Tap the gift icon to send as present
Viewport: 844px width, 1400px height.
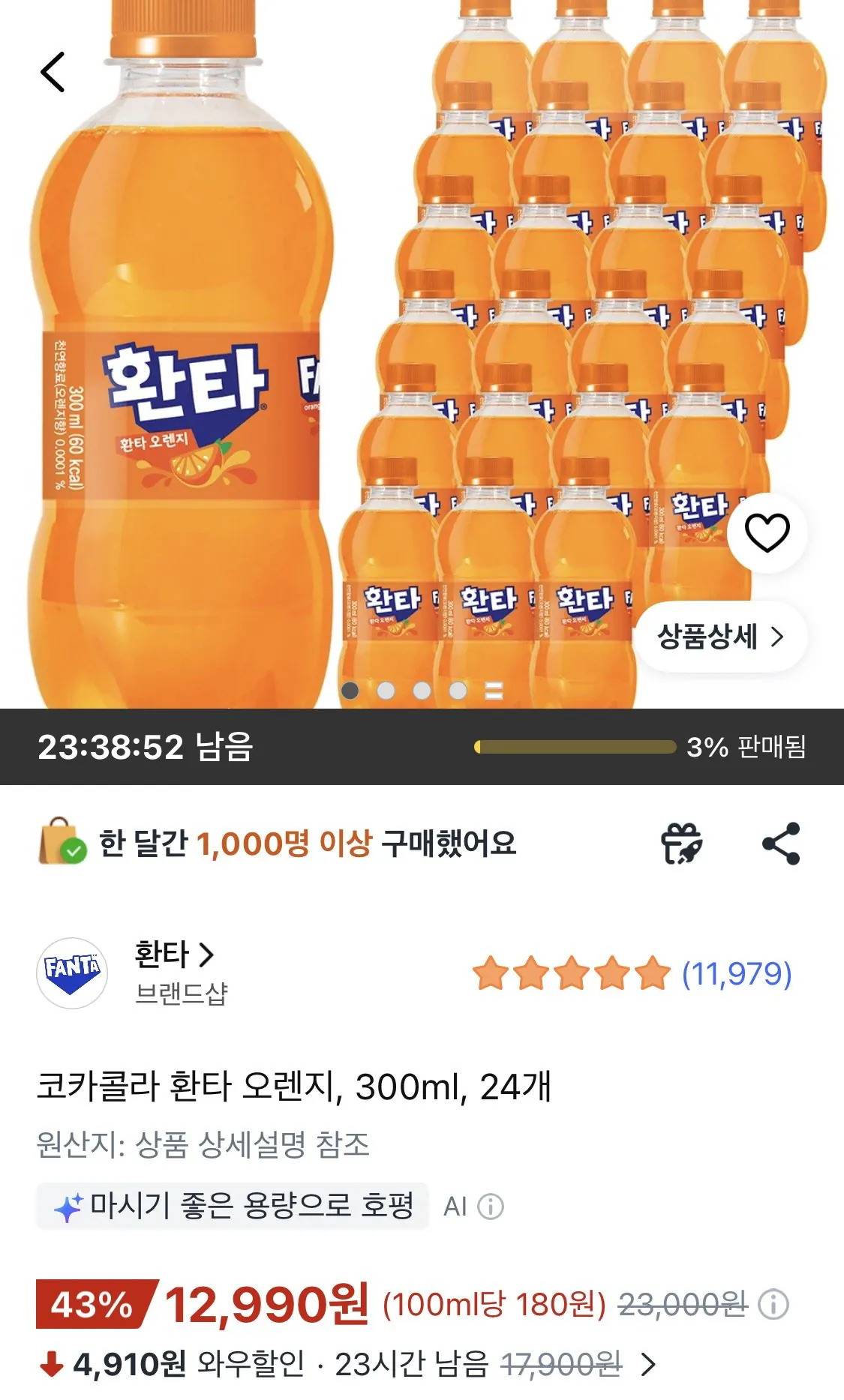681,844
